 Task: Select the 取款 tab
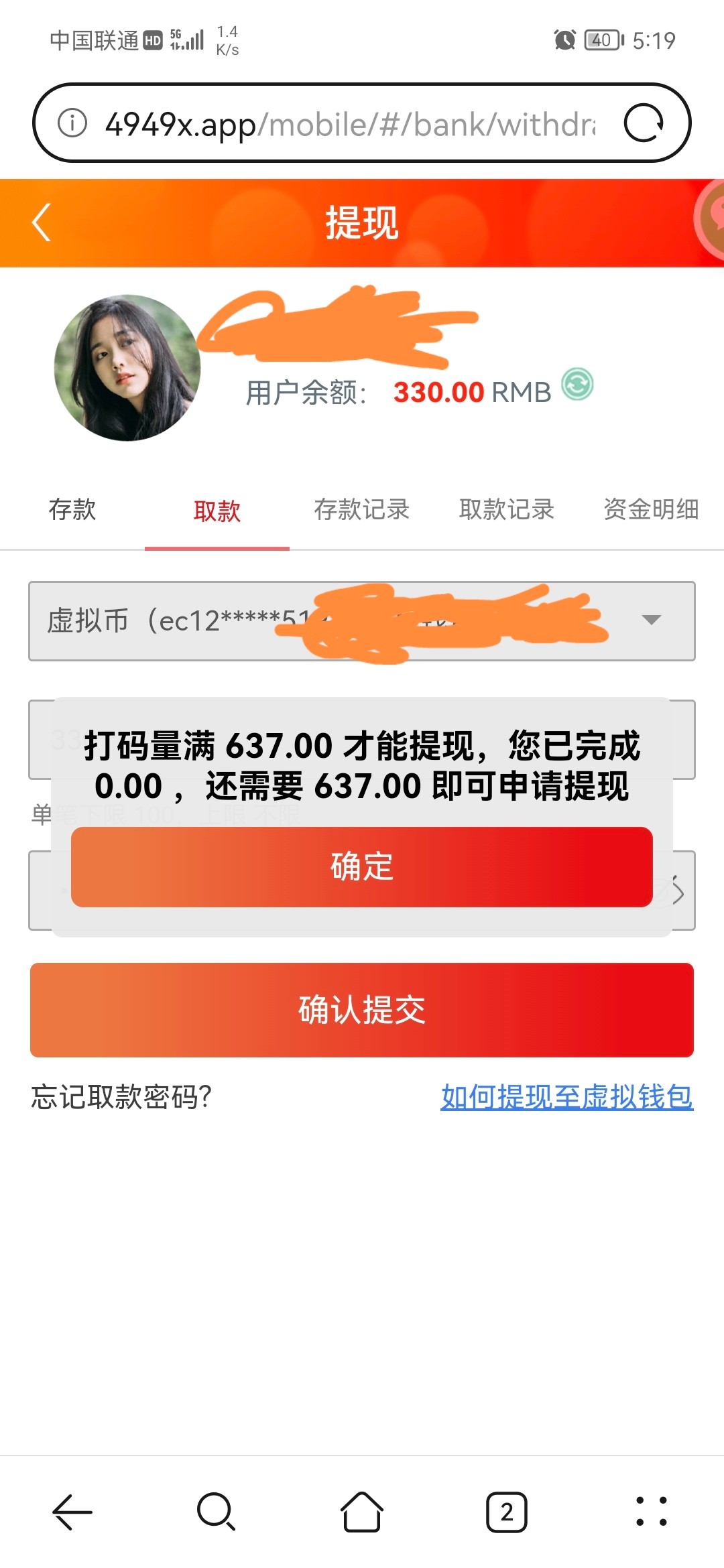tap(217, 511)
